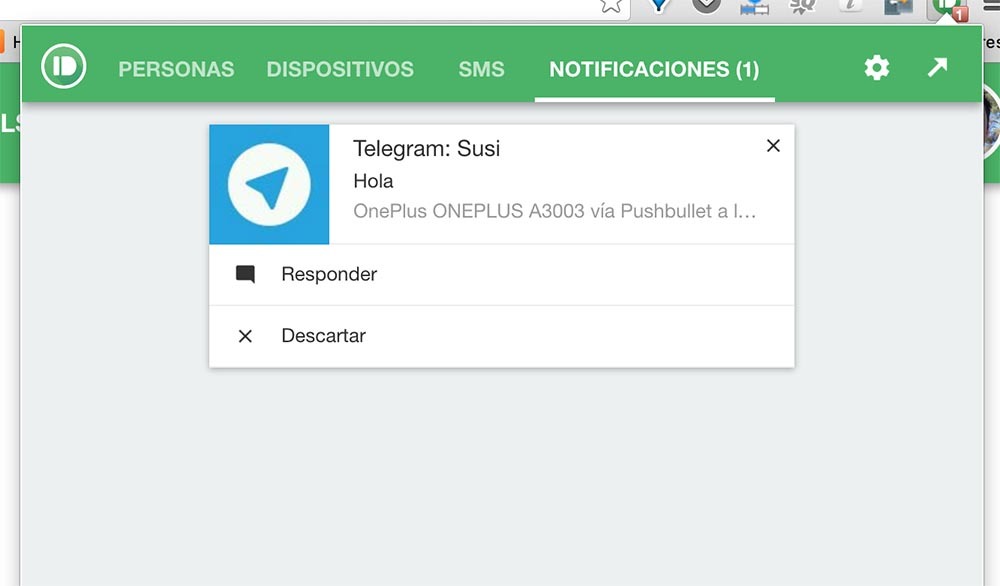Close the Telegram Susi notification
Image resolution: width=1000 pixels, height=586 pixels.
(773, 146)
